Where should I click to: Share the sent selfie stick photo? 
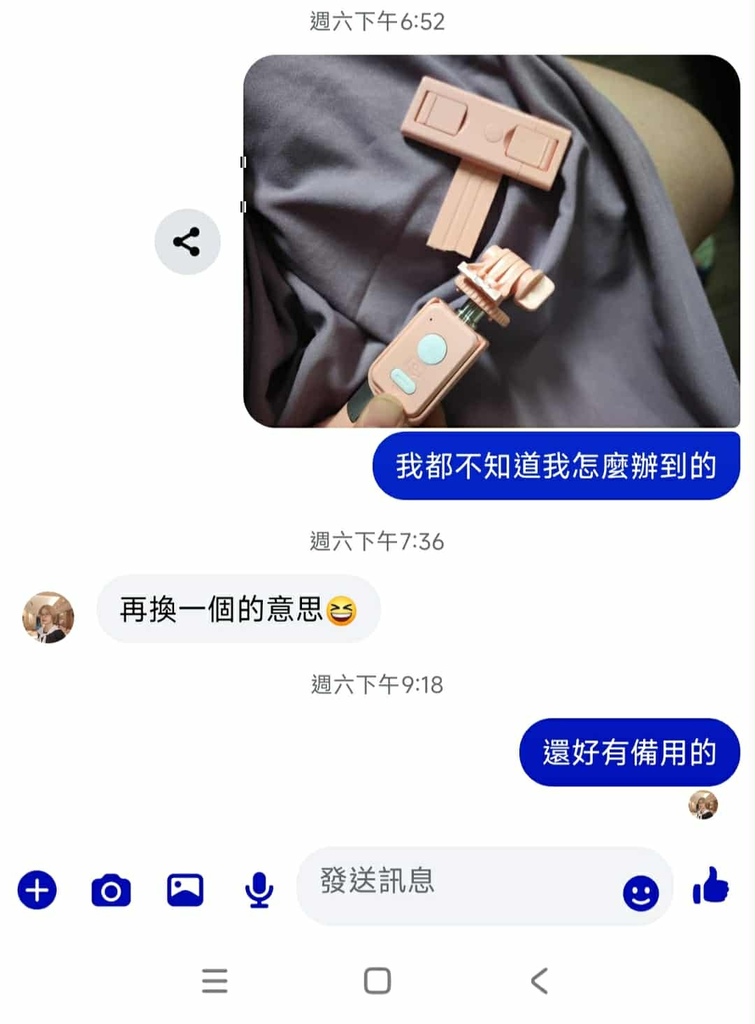pyautogui.click(x=187, y=242)
